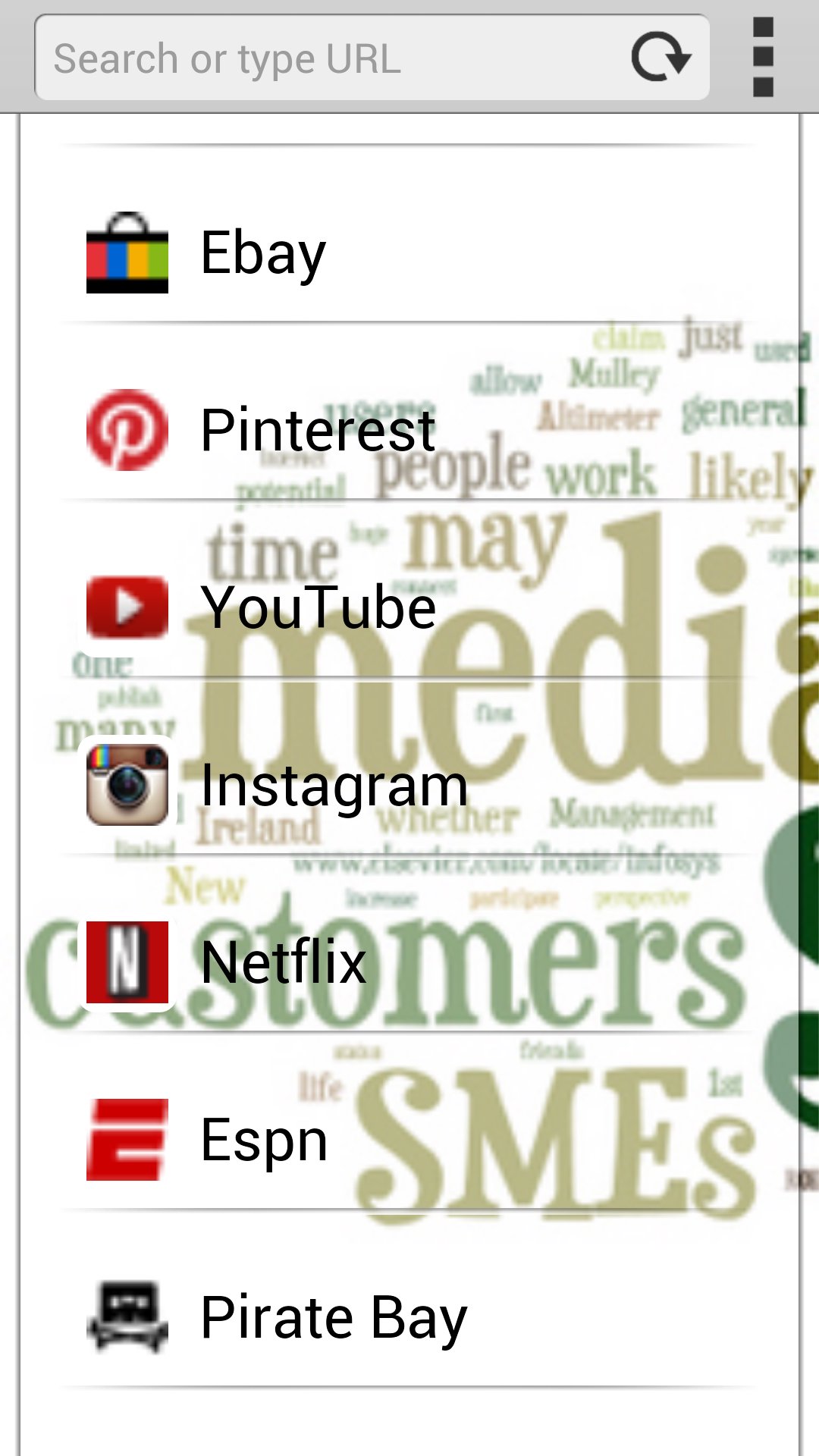
Task: Open Netflix using its red N icon
Action: [127, 962]
